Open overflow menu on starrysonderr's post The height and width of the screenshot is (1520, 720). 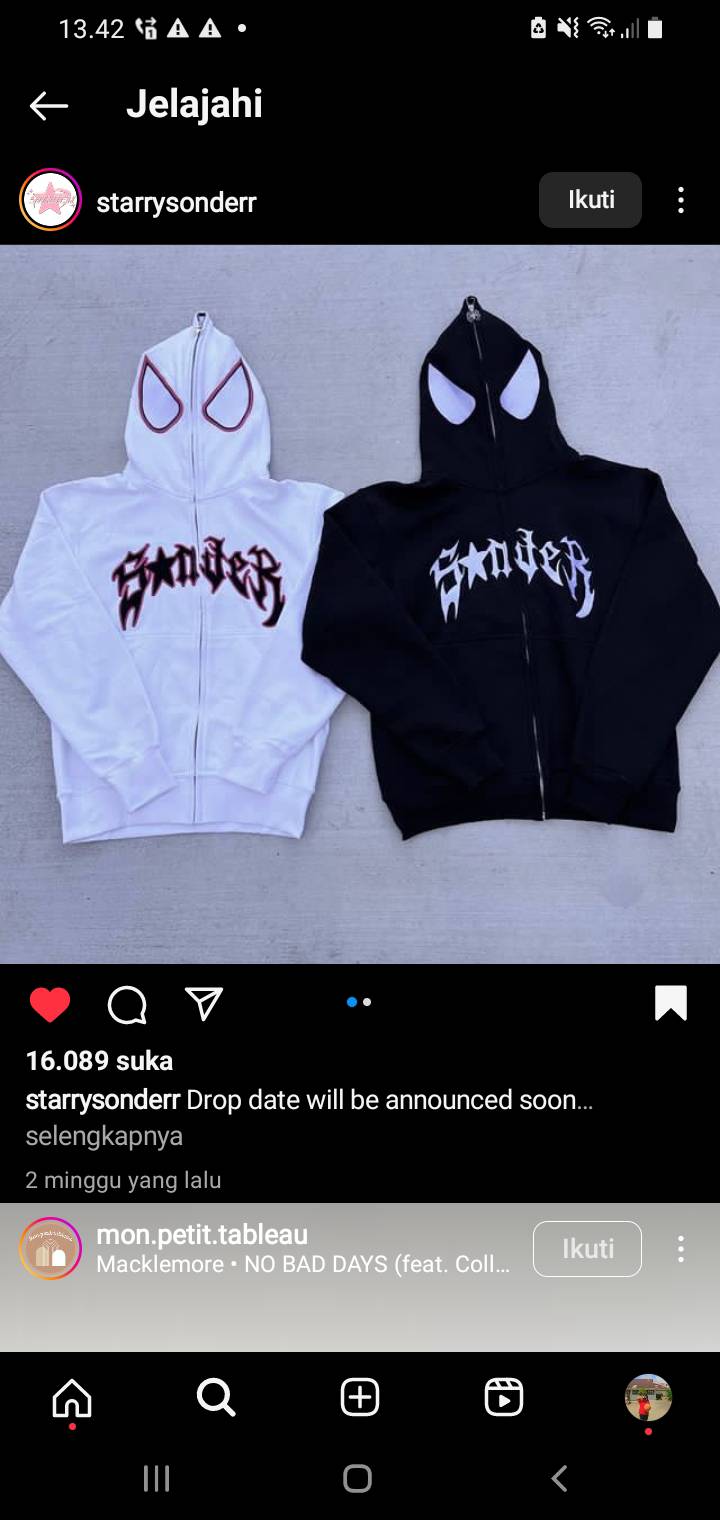point(681,200)
